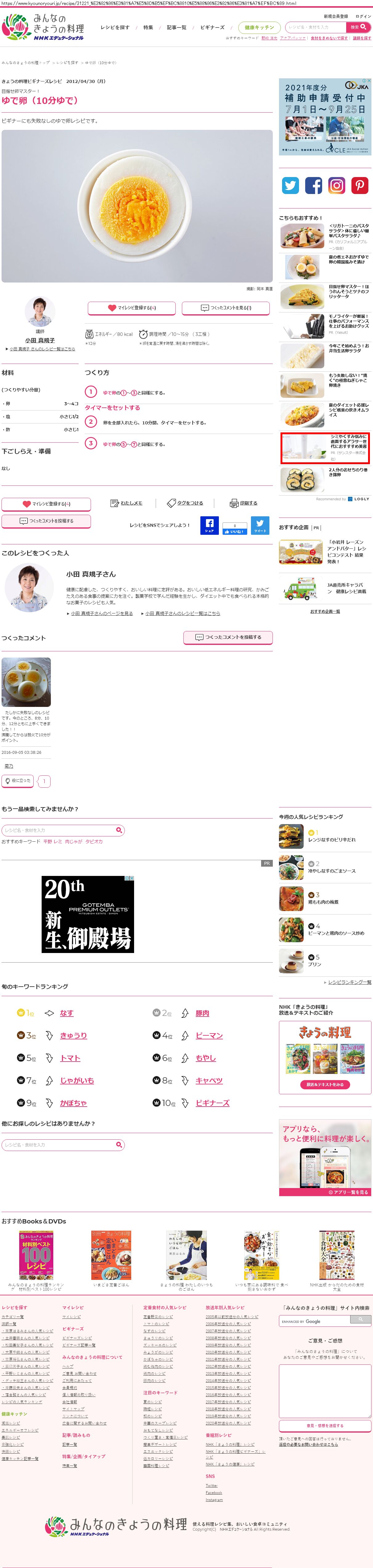
Task: Share recipe via the Facebook シェア button
Action: coord(209,525)
